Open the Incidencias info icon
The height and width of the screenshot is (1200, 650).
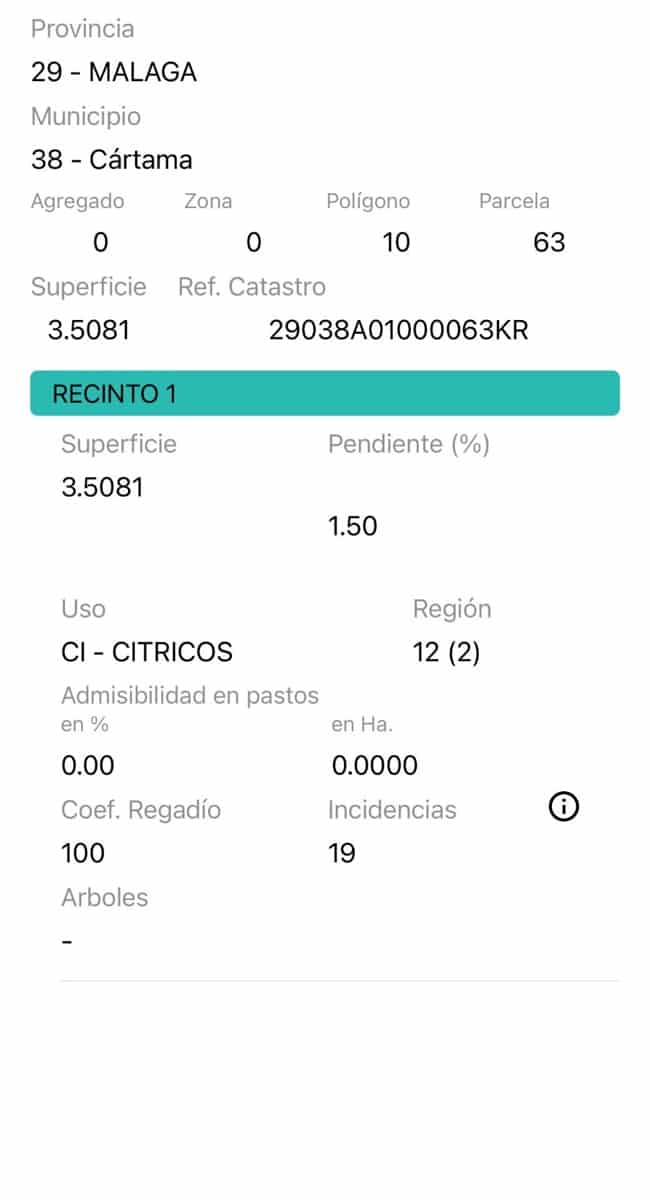point(565,807)
